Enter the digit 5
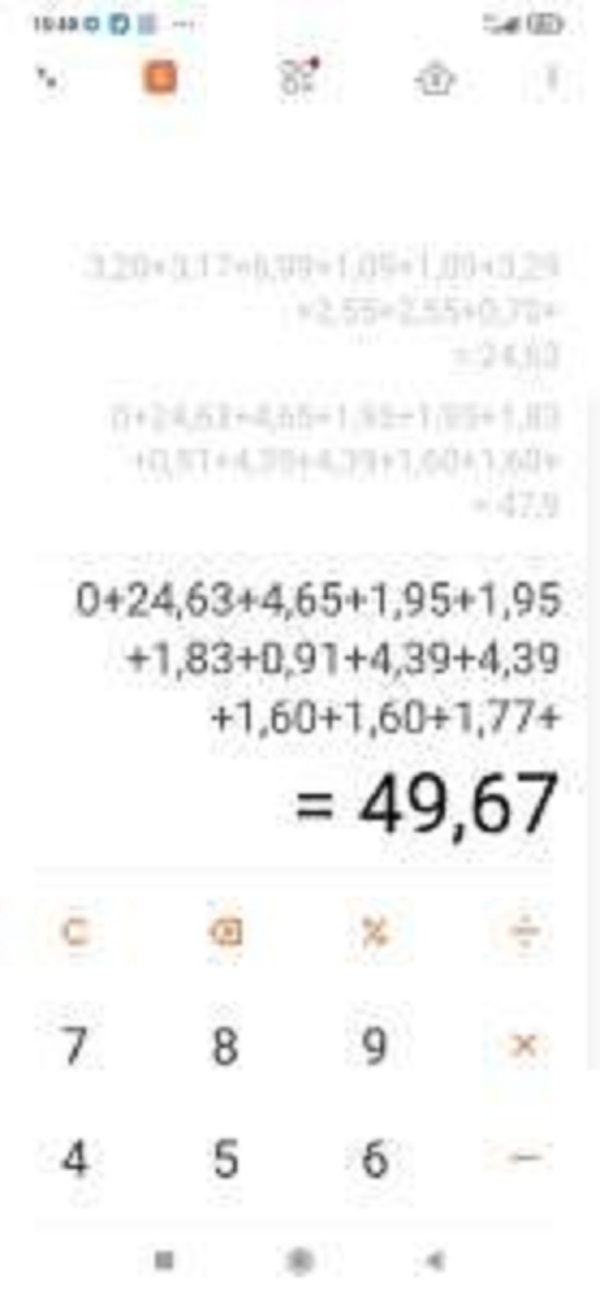Viewport: 600px width, 1294px height. pyautogui.click(x=225, y=1159)
